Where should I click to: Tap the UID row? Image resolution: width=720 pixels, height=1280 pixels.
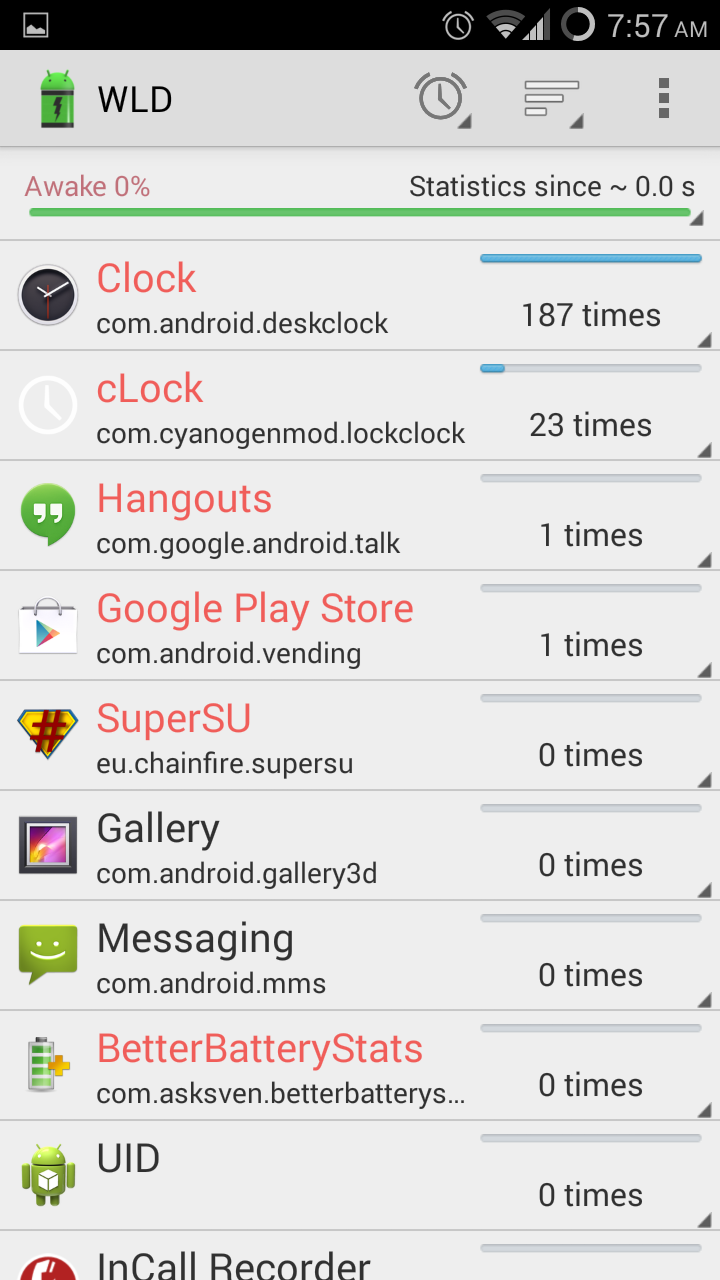[x=360, y=1176]
